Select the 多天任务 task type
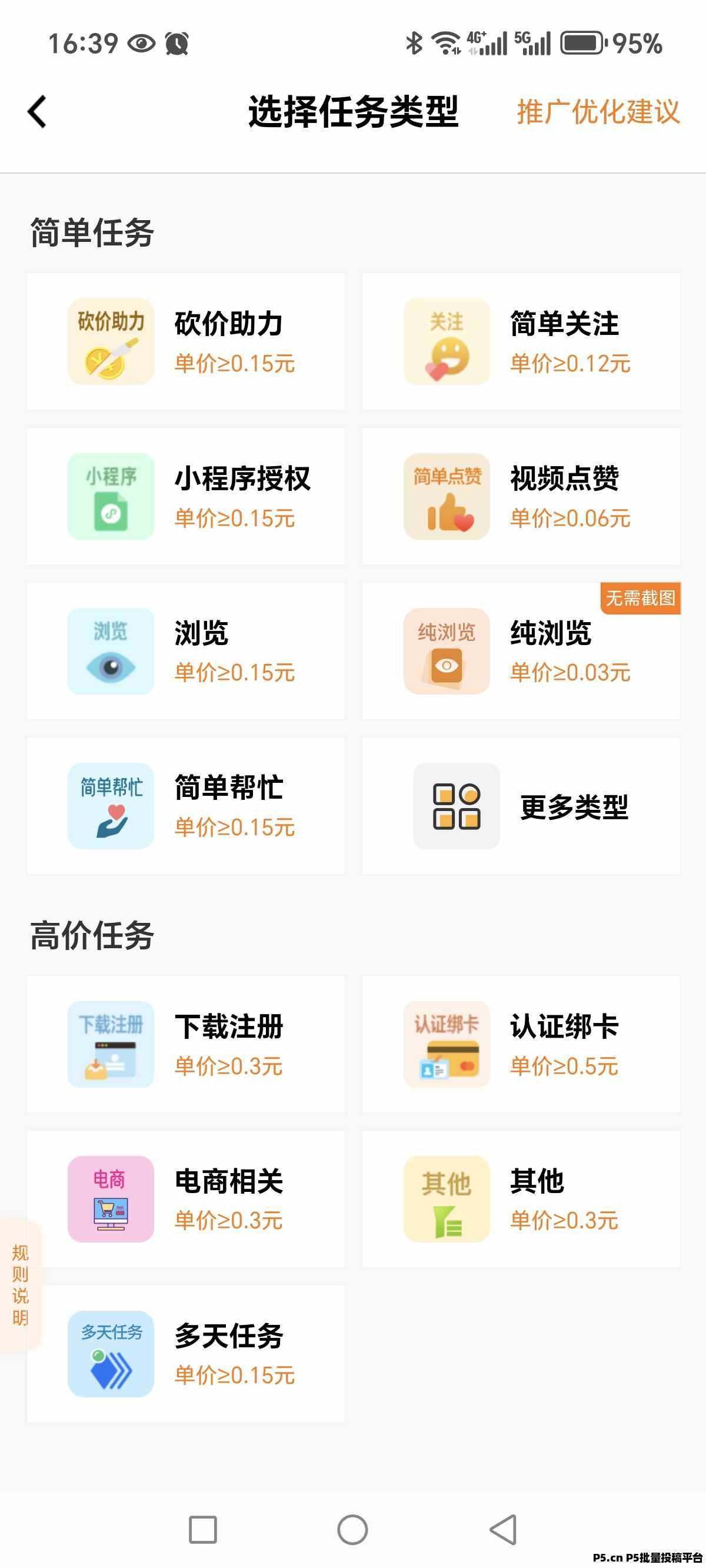 (186, 1353)
